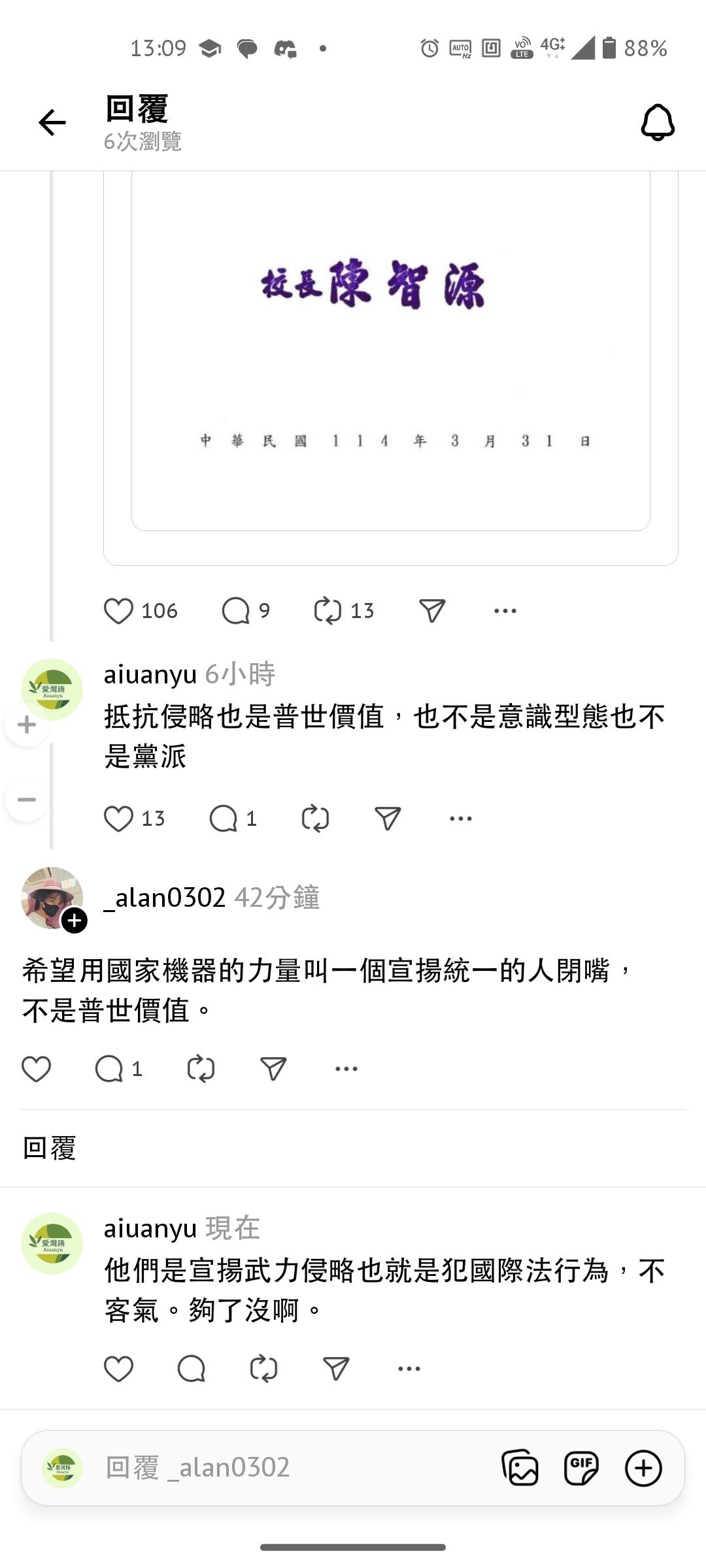Follow _alan0302 via the plus badge

(x=75, y=921)
